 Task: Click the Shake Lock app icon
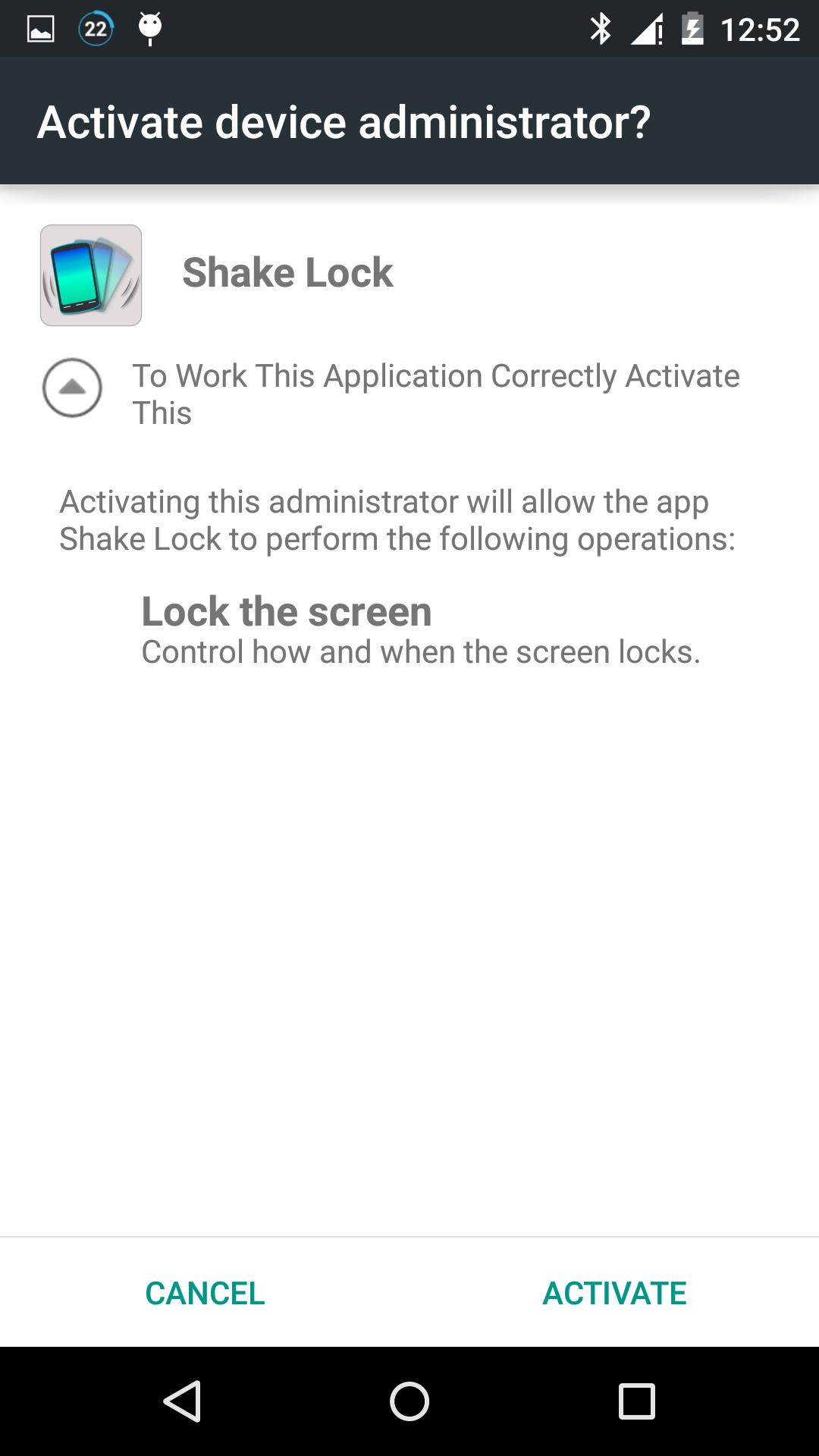point(90,275)
